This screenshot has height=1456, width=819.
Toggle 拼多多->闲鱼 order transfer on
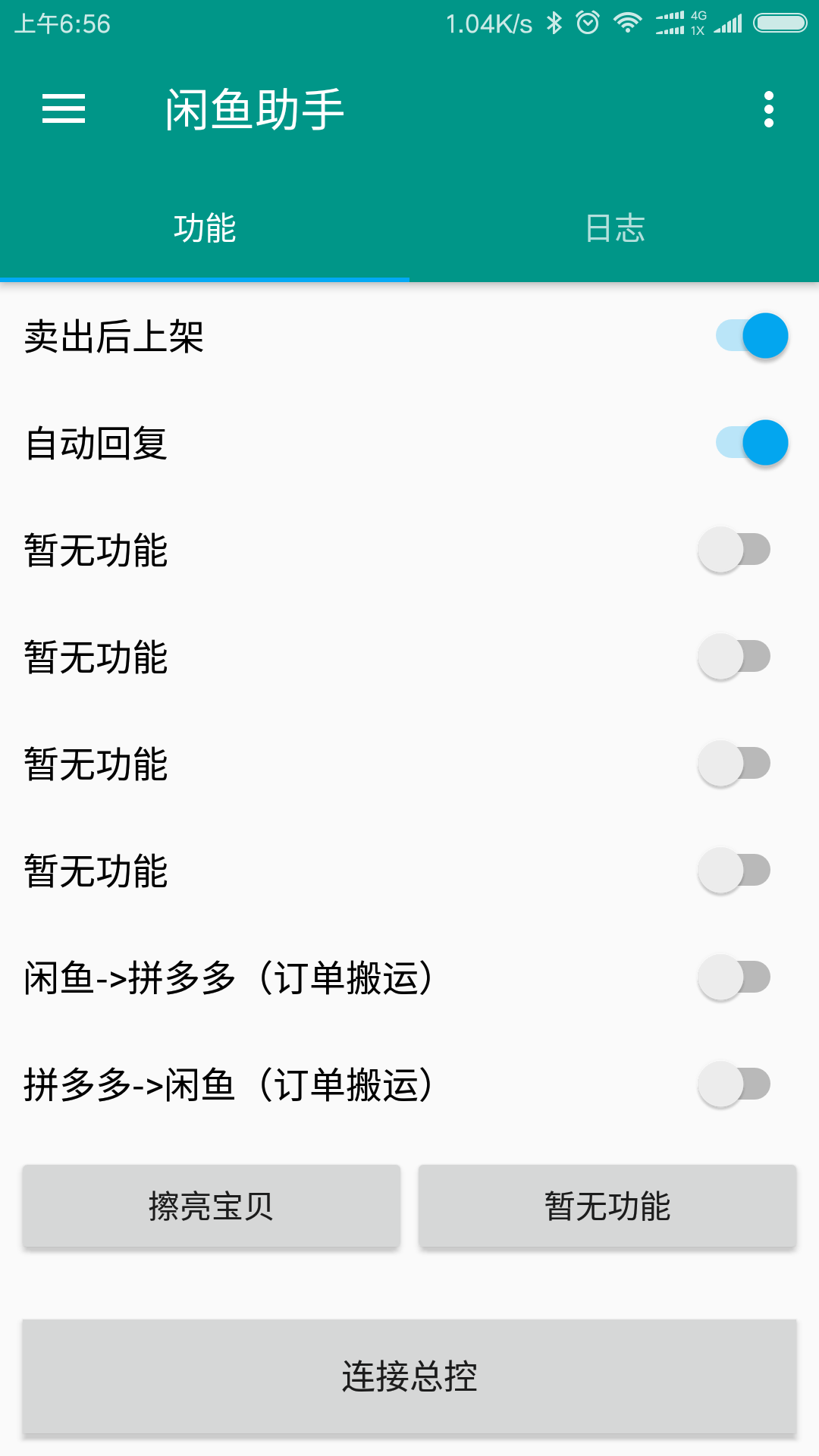click(734, 1084)
